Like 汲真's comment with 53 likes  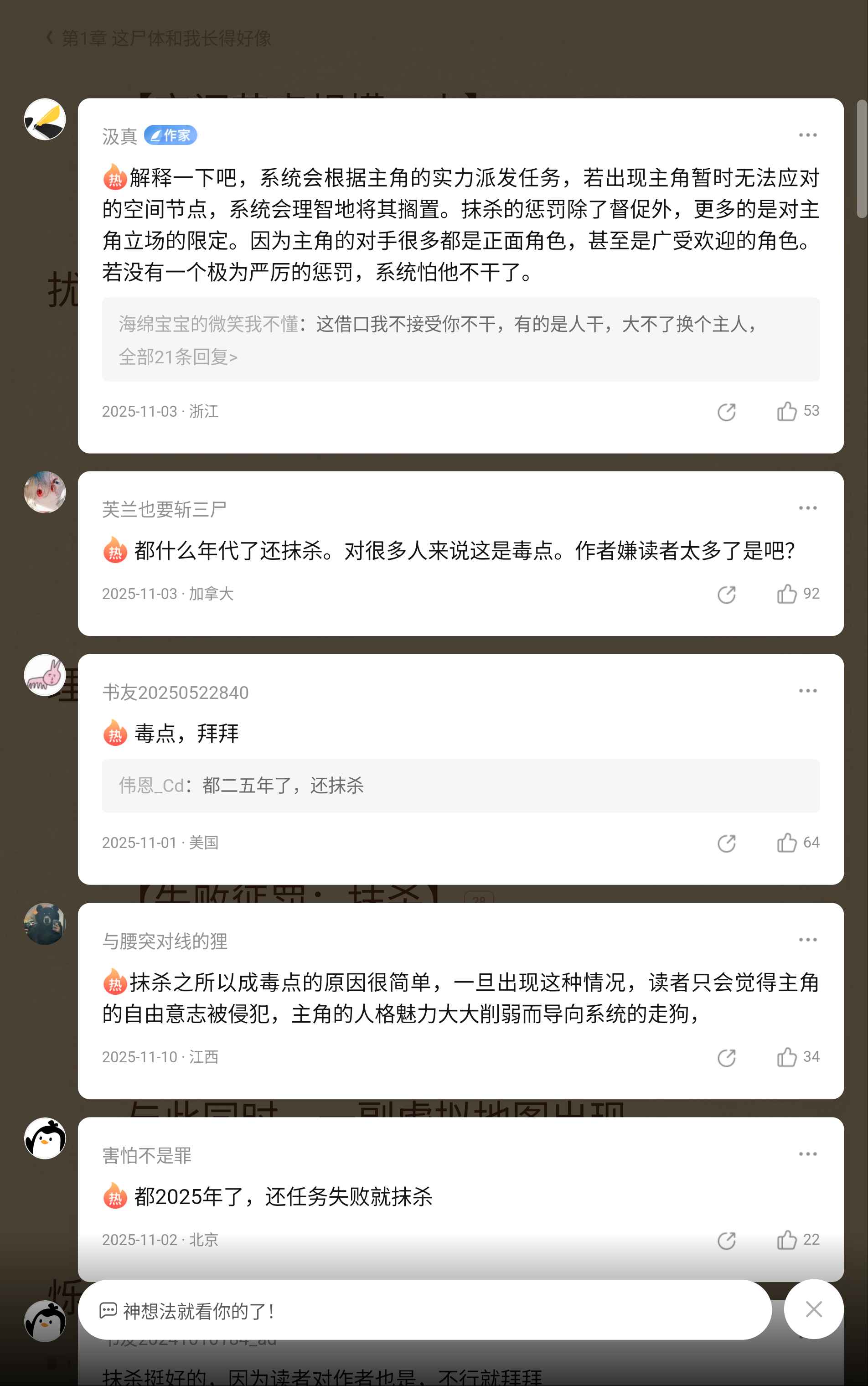tap(787, 411)
